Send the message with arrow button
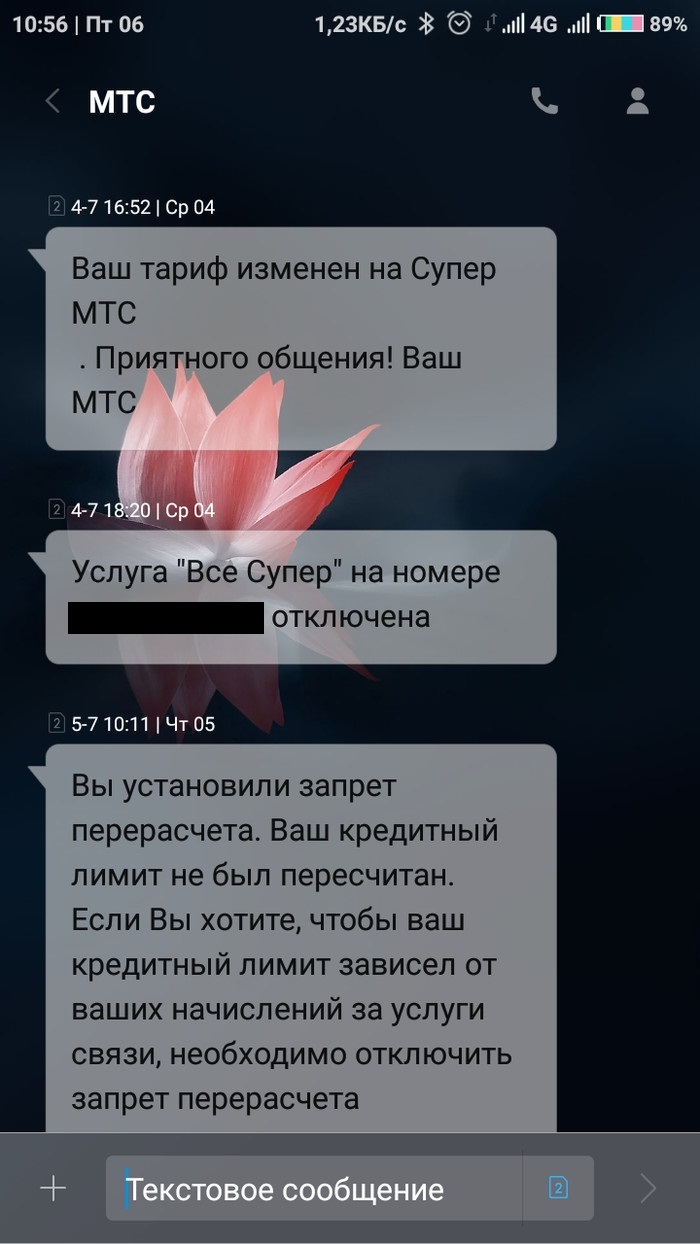 click(648, 1188)
